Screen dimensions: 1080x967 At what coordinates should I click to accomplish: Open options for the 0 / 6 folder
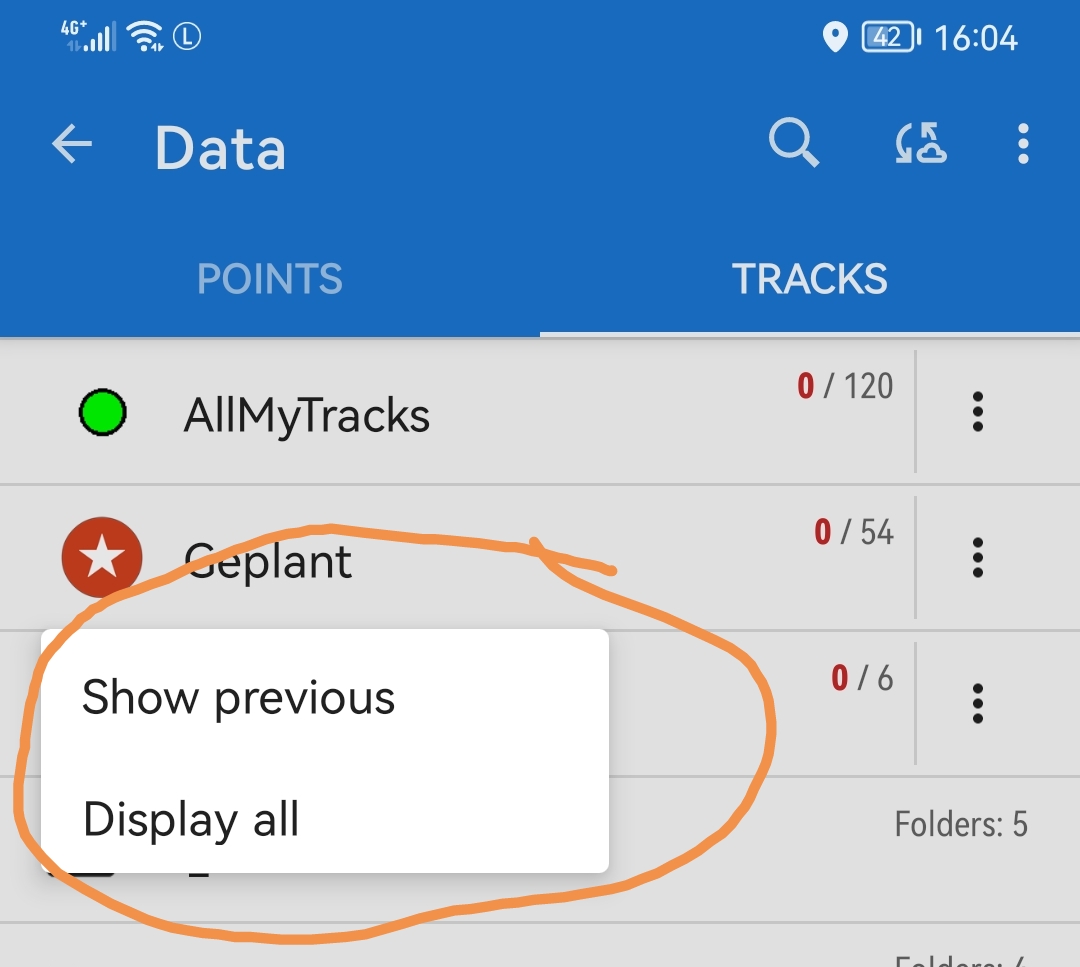click(x=977, y=703)
